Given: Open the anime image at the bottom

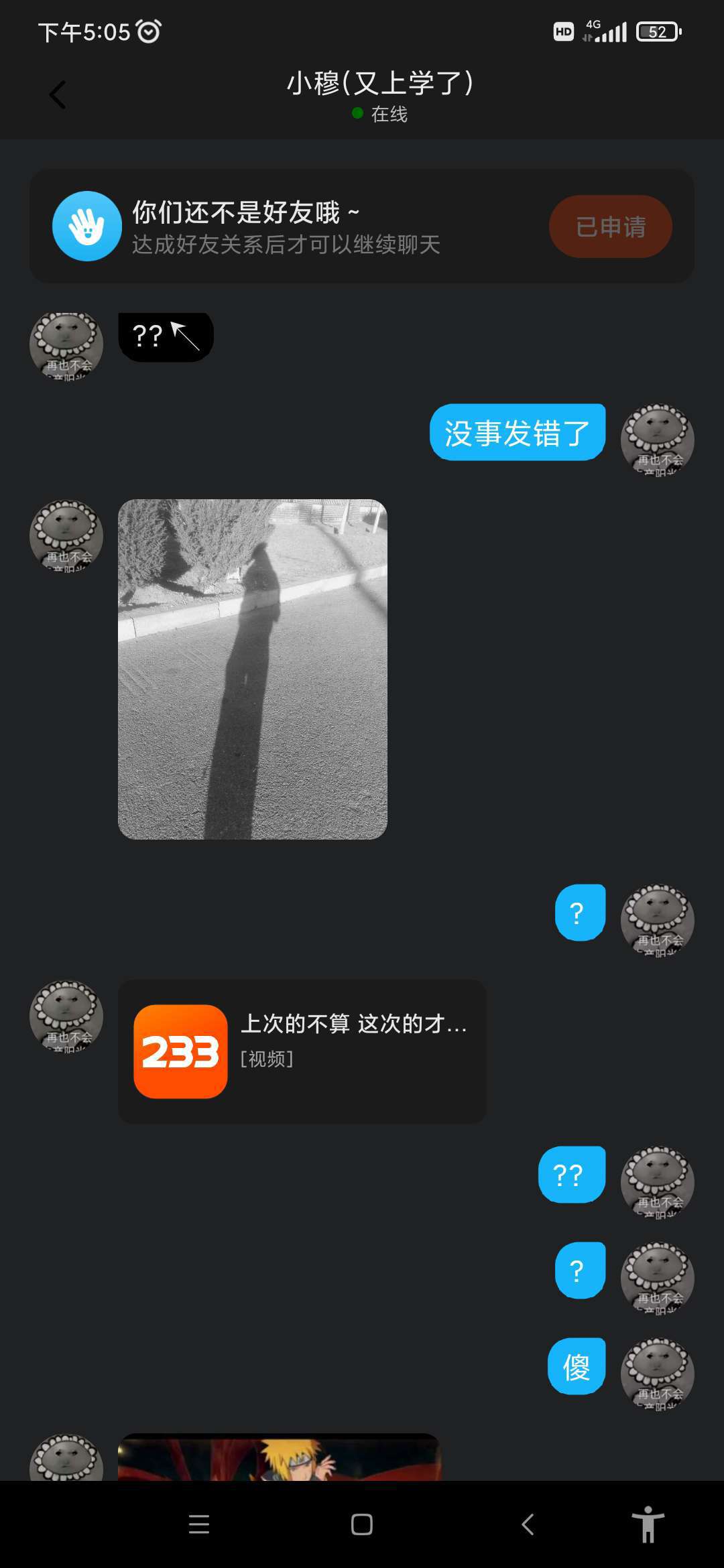Looking at the screenshot, I should (280, 1457).
